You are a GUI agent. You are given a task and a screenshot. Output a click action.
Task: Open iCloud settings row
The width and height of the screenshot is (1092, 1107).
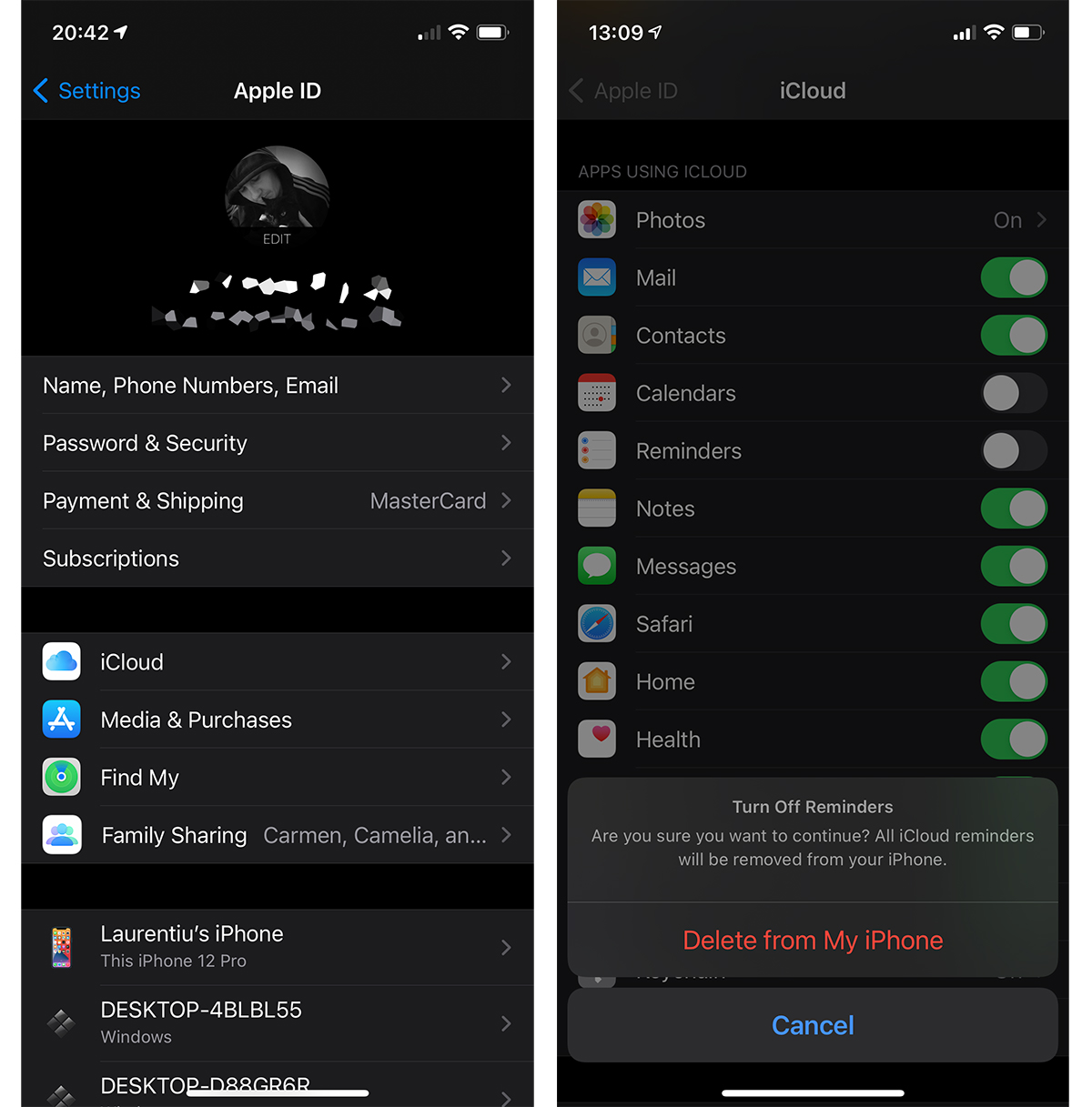(277, 662)
